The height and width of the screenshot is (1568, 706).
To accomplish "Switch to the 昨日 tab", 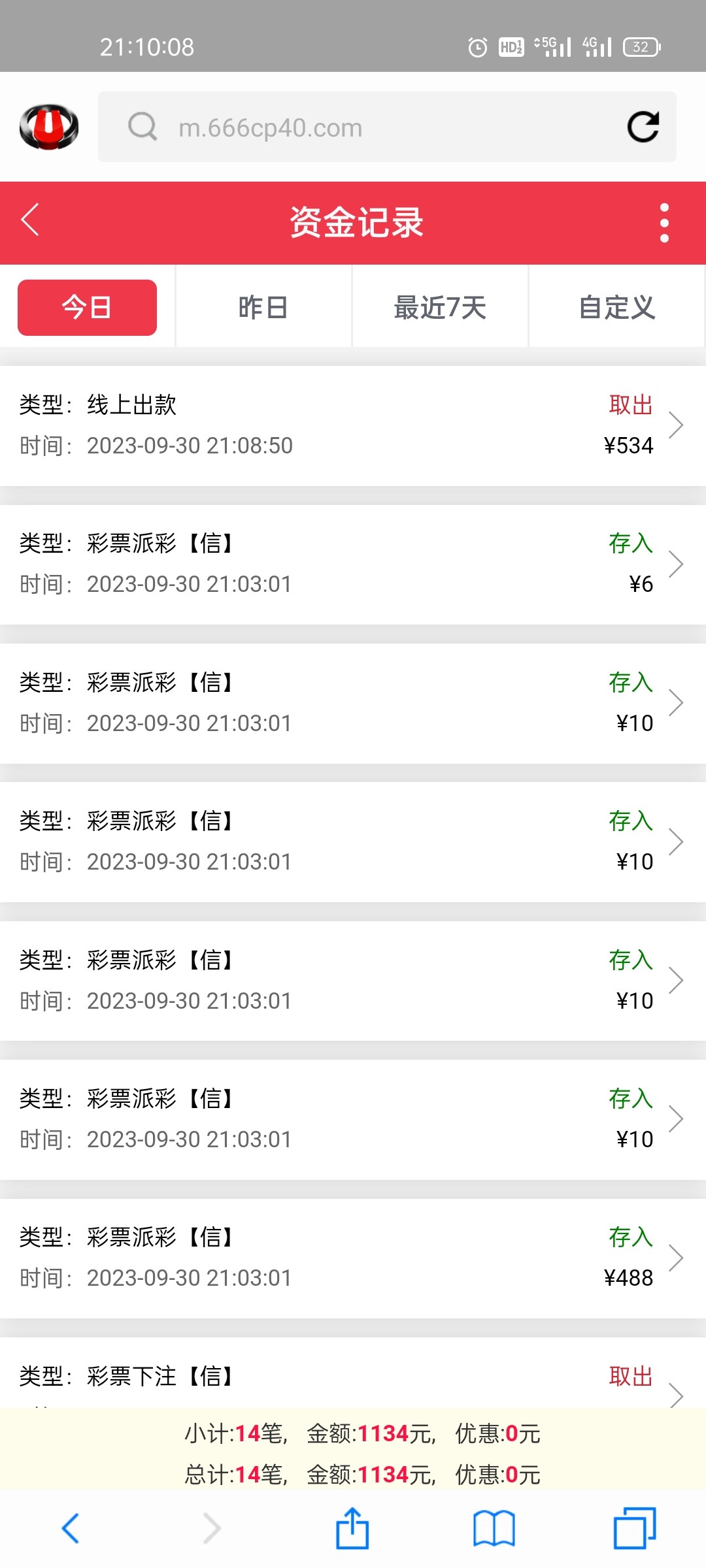I will (263, 308).
